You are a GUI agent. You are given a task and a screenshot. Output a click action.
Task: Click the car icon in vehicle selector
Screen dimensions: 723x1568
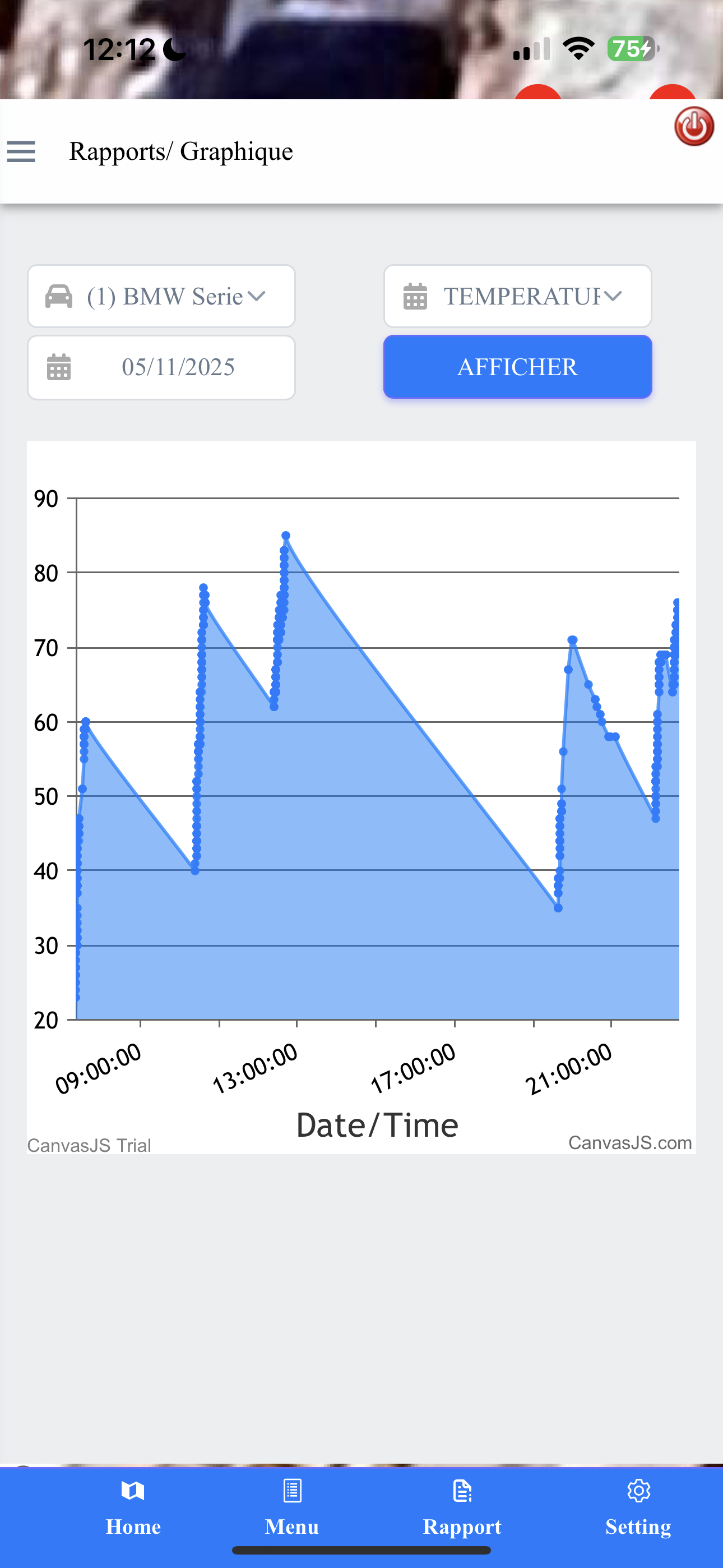click(57, 297)
